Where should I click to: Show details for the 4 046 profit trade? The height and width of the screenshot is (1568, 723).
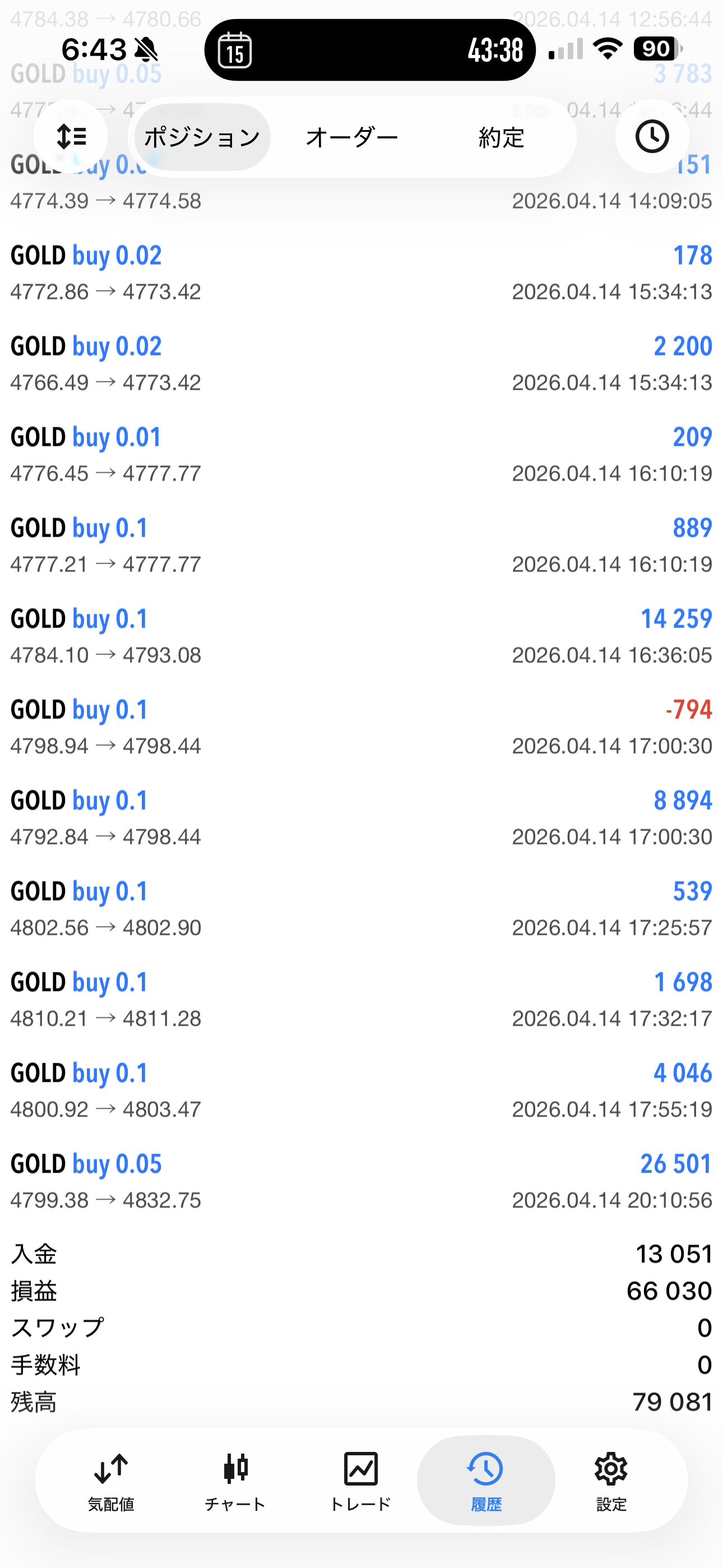(x=361, y=1090)
